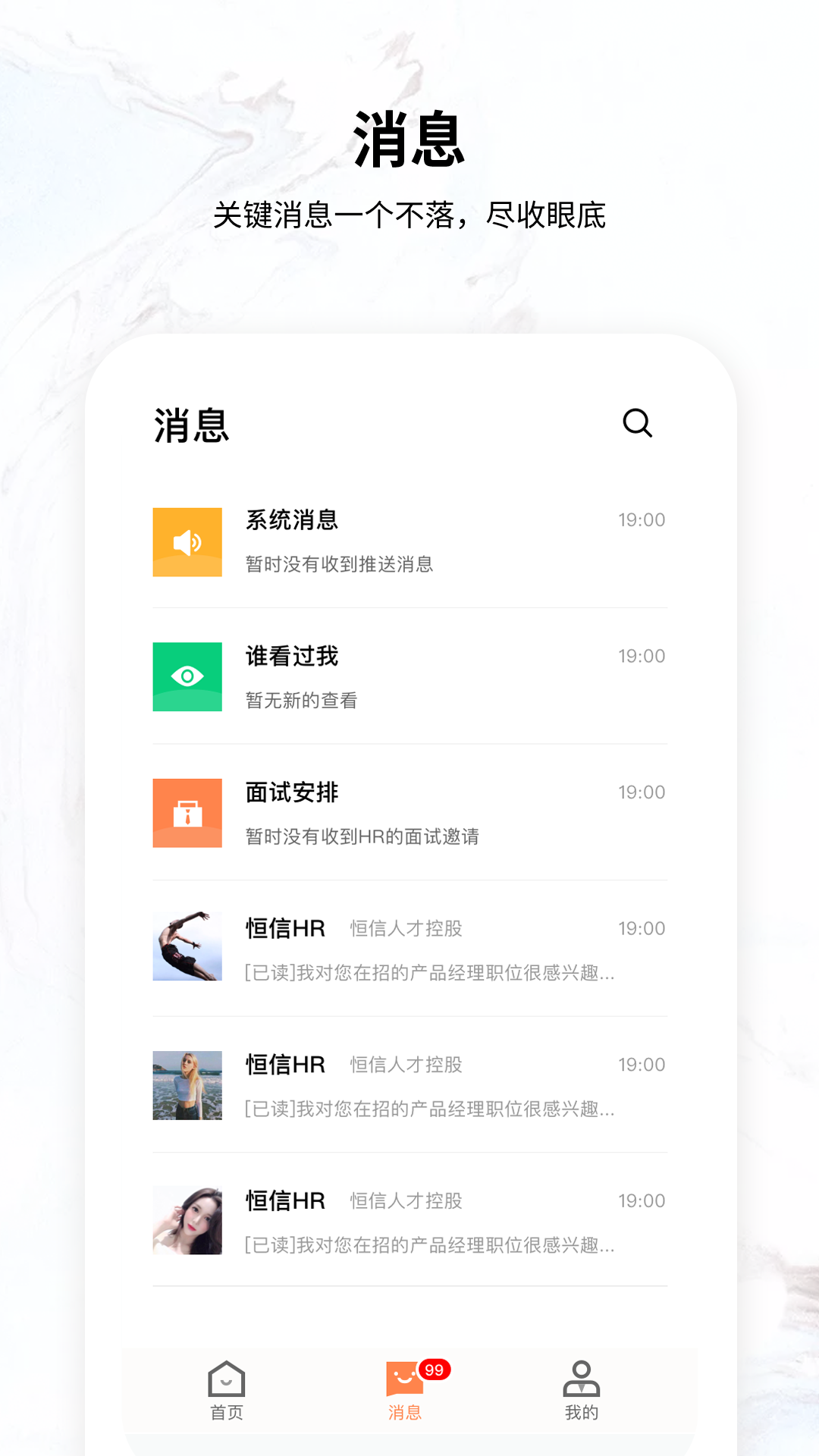Tap the orange briefcase icon for 面试安排
The height and width of the screenshot is (1456, 819).
point(187,813)
